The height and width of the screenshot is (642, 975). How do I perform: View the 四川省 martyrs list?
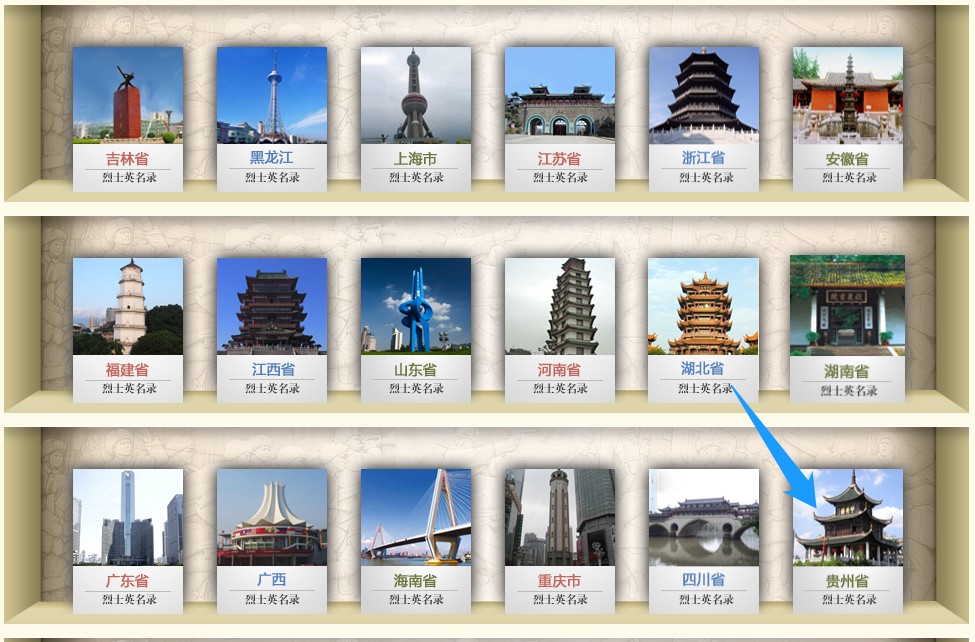point(704,540)
